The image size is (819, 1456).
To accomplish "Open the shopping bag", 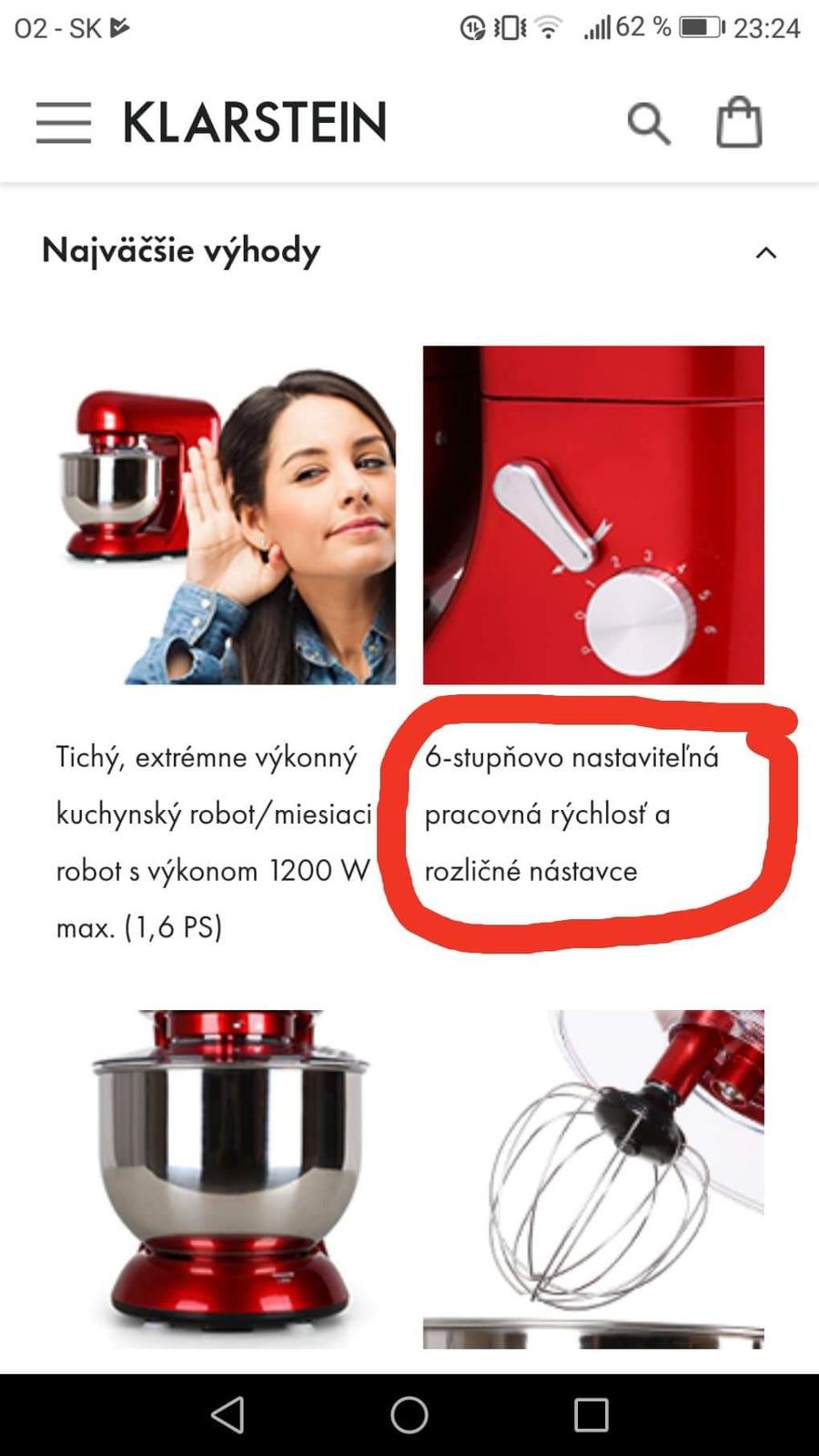I will (739, 123).
